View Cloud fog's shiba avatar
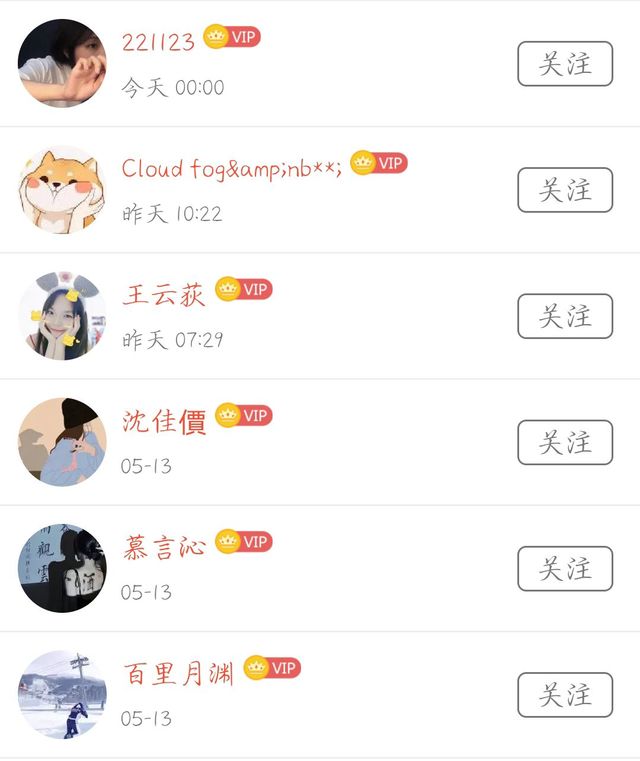640x761 pixels. pos(62,190)
